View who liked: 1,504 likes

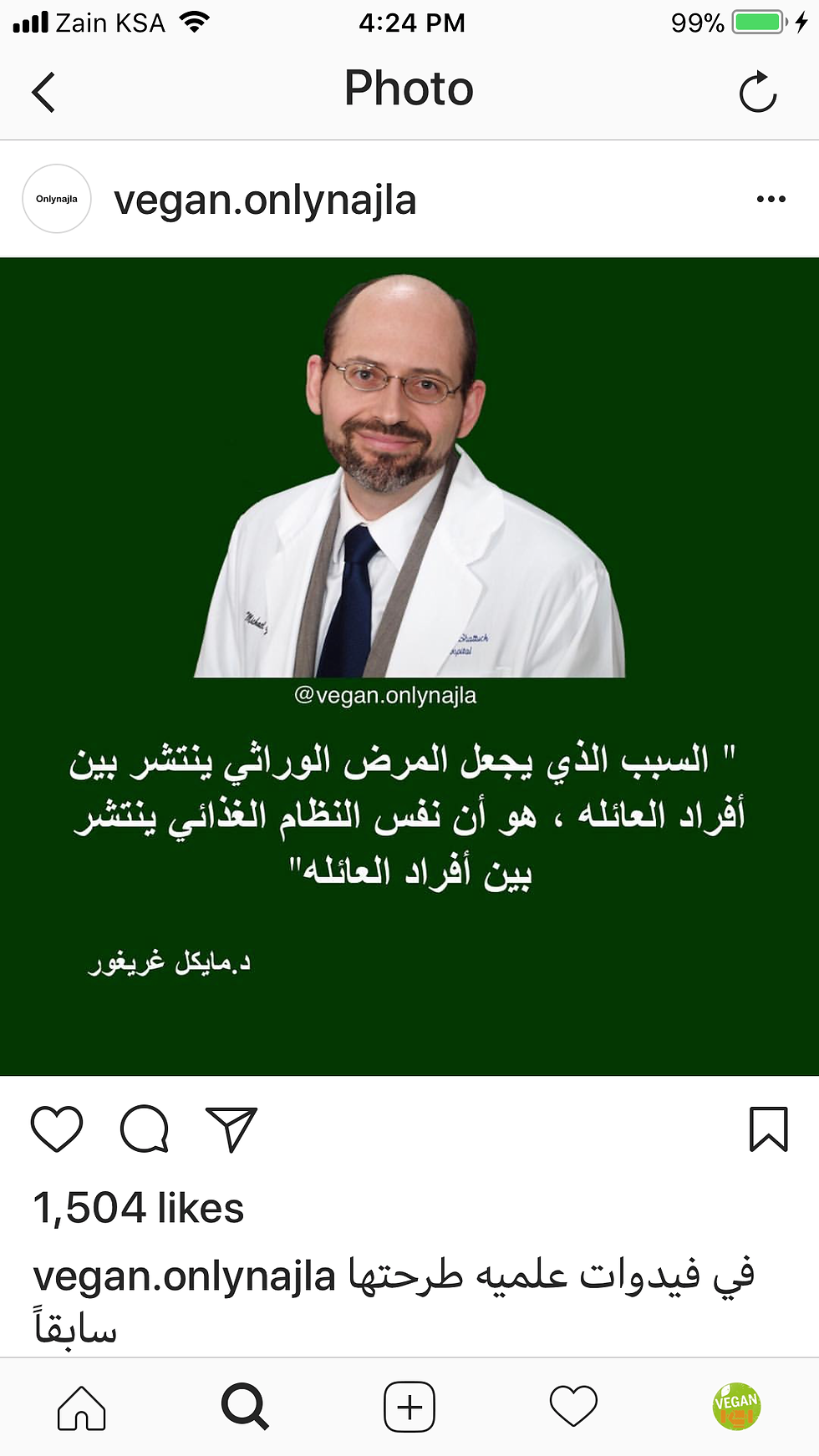pyautogui.click(x=139, y=1208)
